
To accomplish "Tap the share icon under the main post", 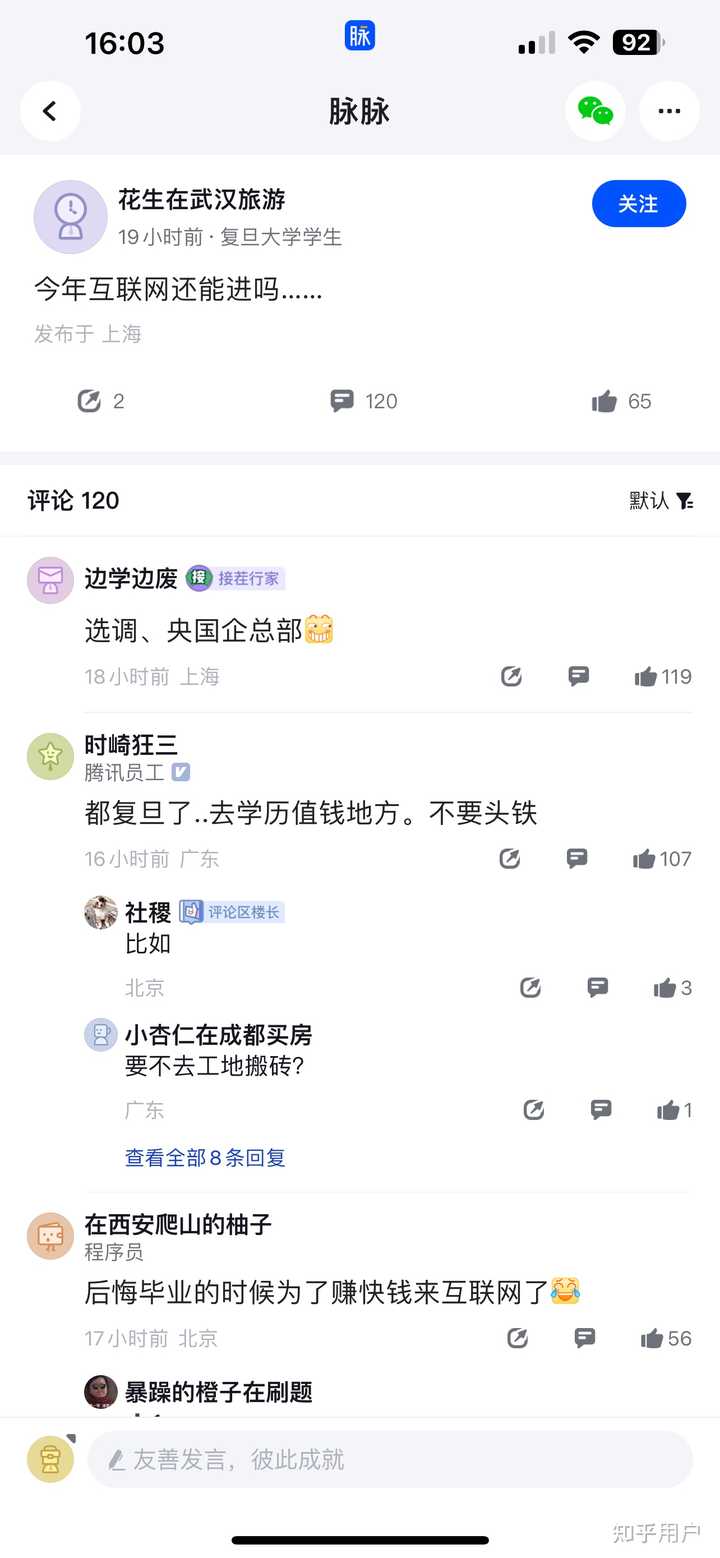I will [90, 401].
